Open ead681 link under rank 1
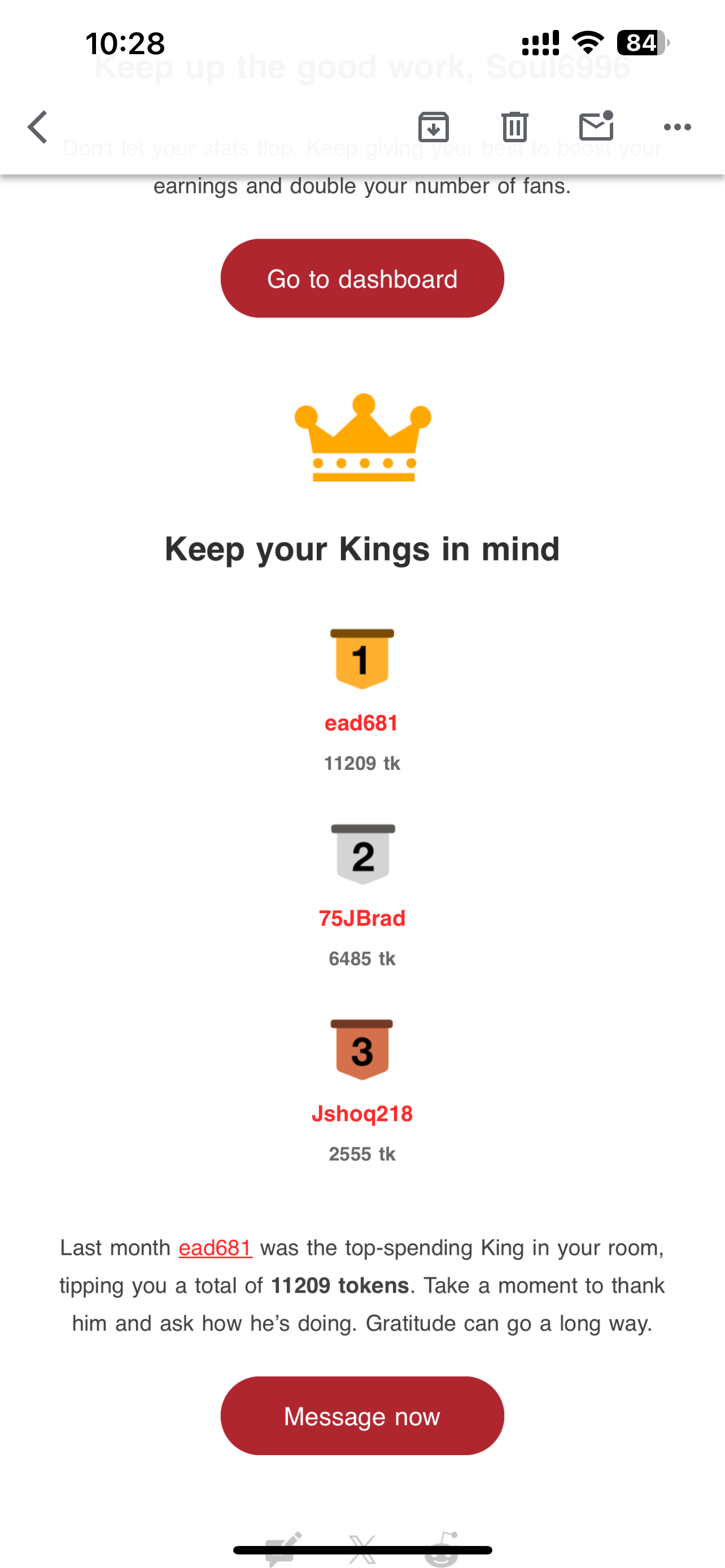Image resolution: width=725 pixels, height=1568 pixels. pyautogui.click(x=361, y=723)
